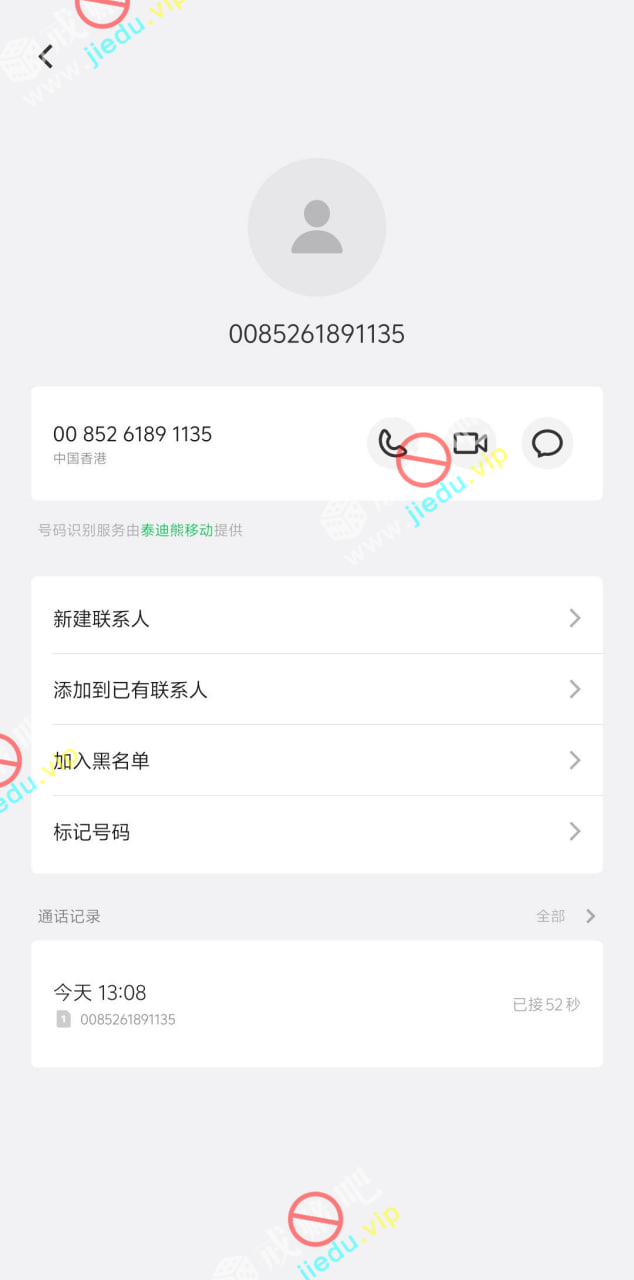Open 新建联系人 to create a contact

tap(316, 619)
